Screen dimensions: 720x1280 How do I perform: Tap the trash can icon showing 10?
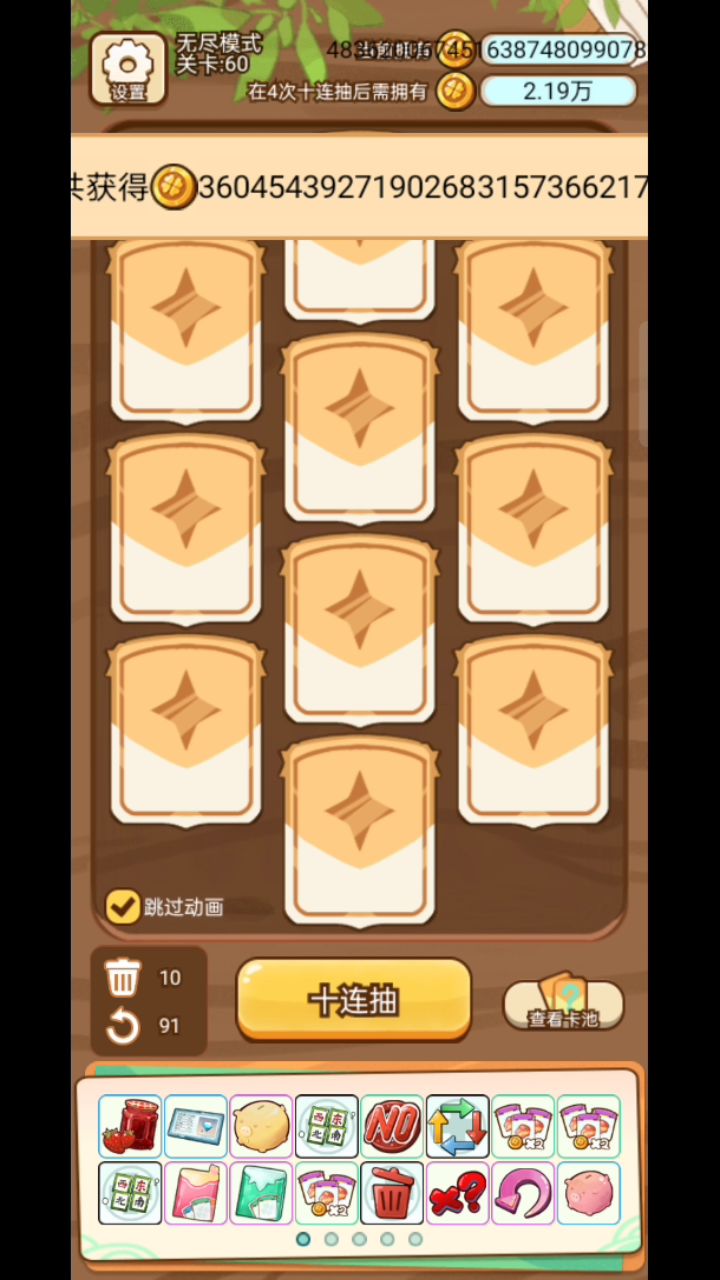click(x=123, y=978)
